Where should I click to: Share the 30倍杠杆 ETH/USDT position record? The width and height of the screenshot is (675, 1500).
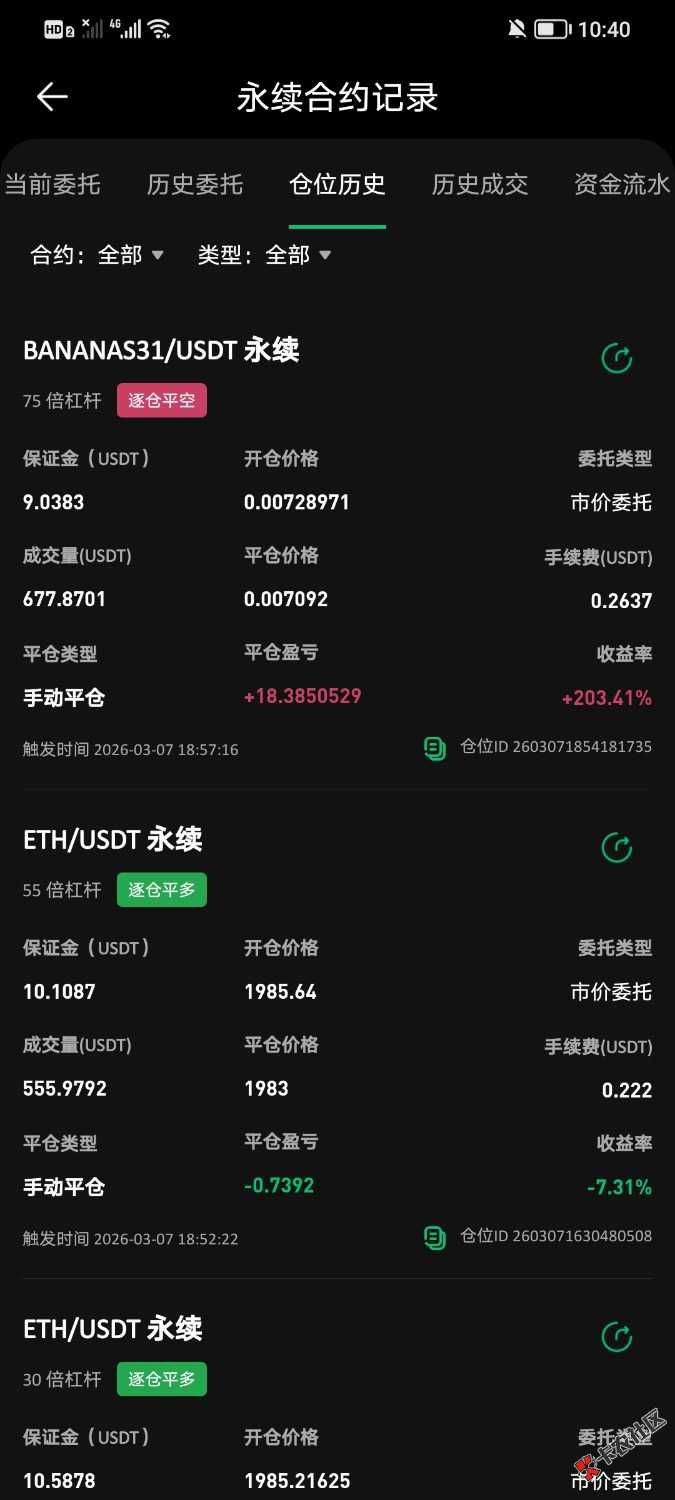point(617,1336)
